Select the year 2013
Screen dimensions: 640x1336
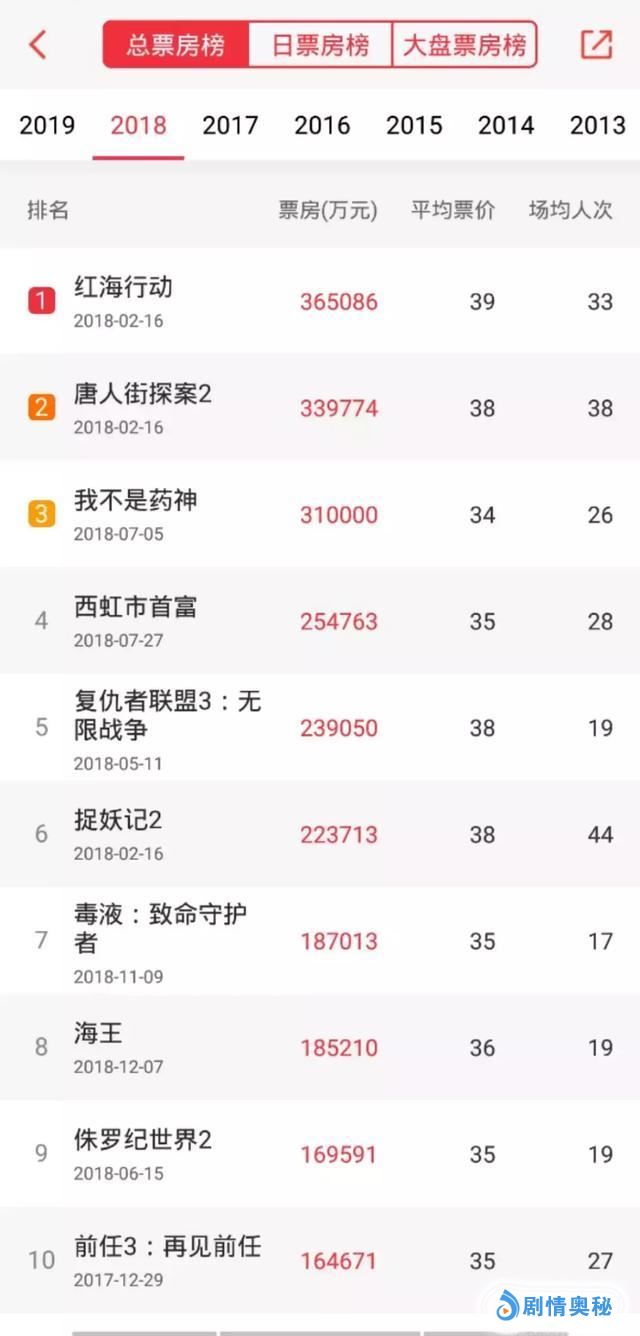[597, 125]
